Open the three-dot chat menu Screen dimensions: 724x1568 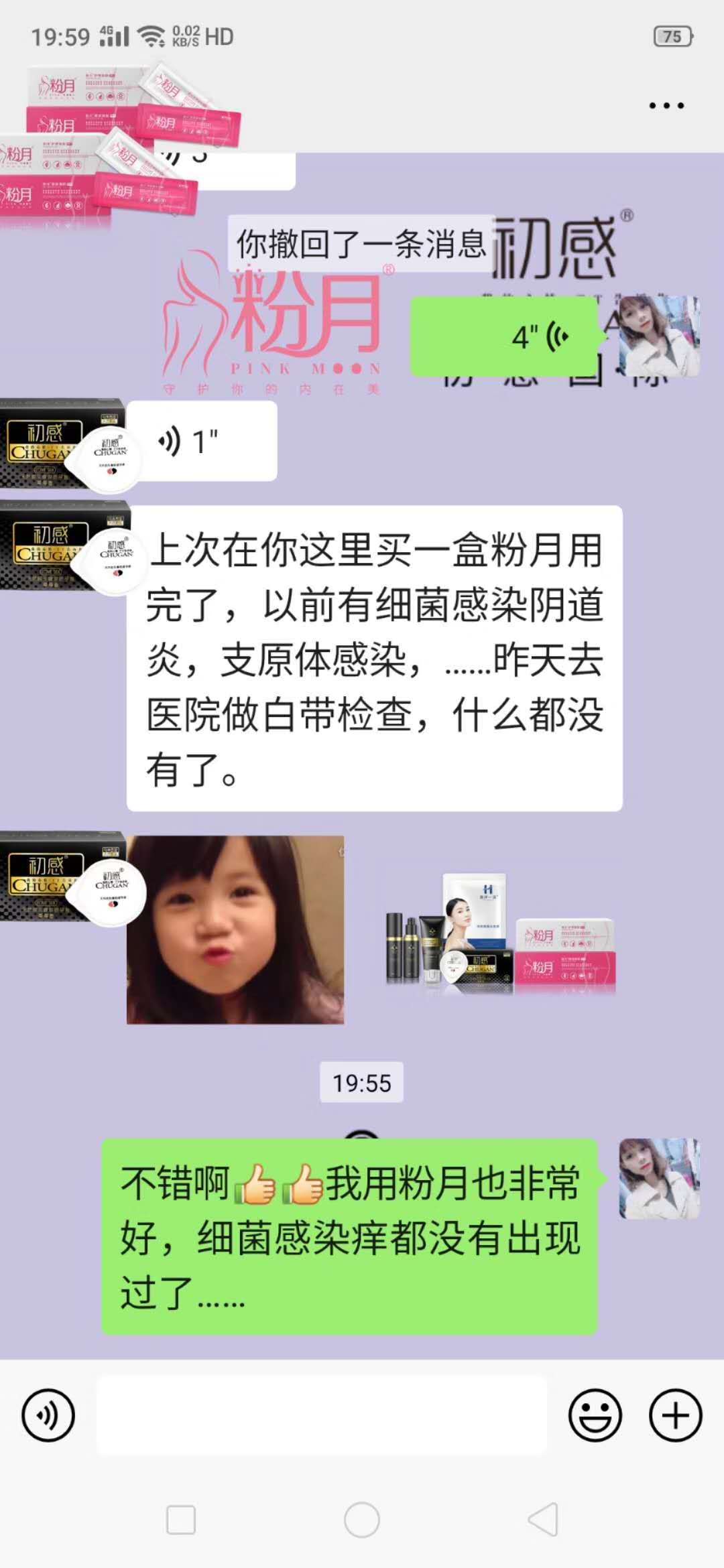666,105
